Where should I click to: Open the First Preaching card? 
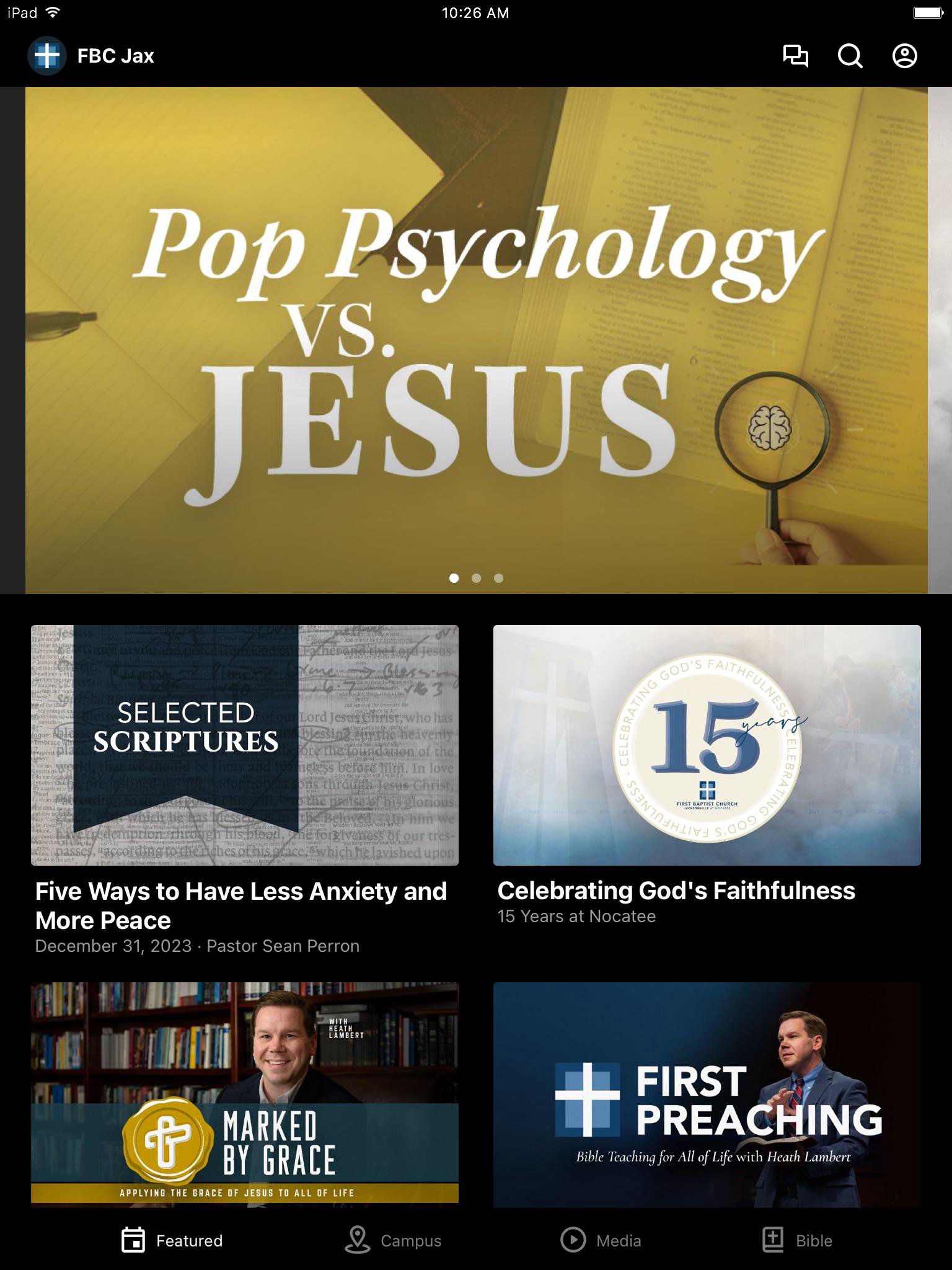click(x=707, y=1094)
